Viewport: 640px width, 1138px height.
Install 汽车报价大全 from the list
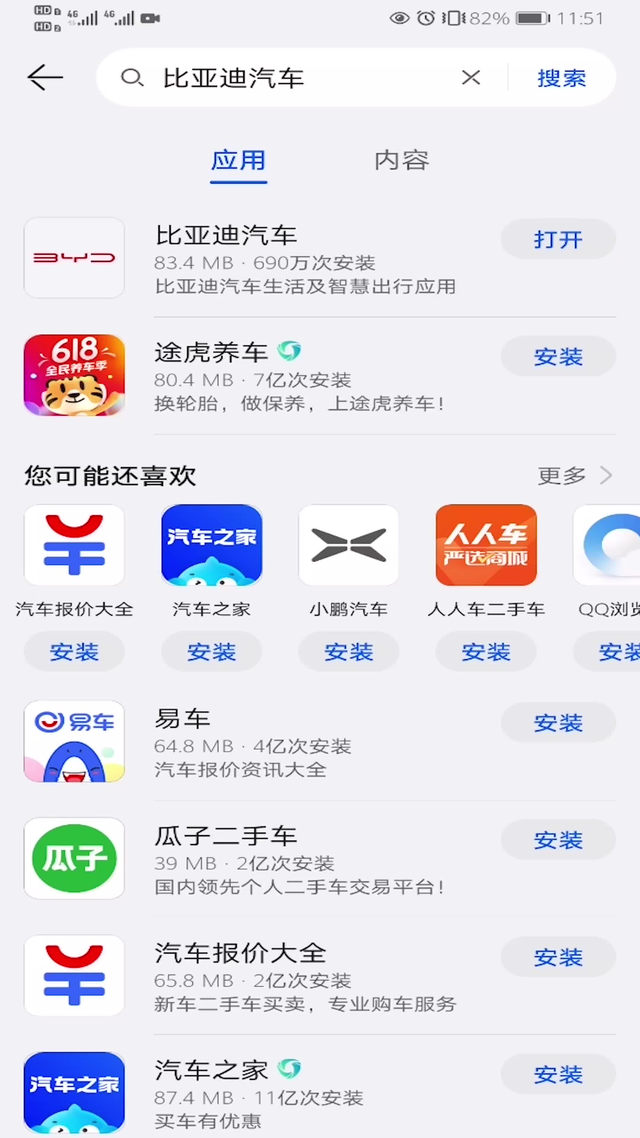557,957
